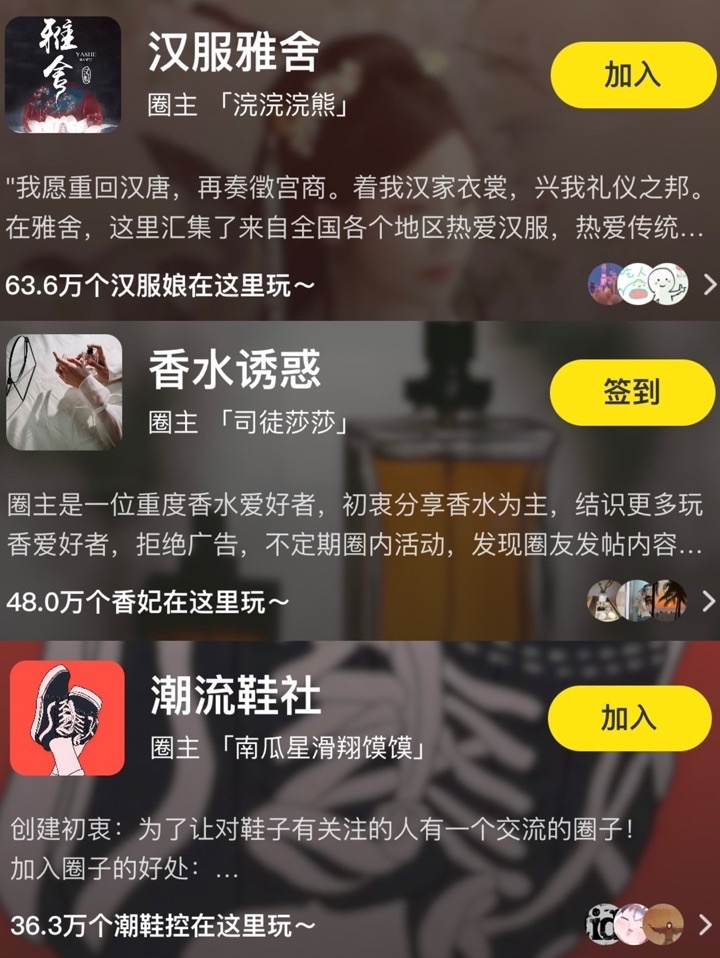
Task: View members chevron for 潮流鞋社
Action: pos(706,924)
